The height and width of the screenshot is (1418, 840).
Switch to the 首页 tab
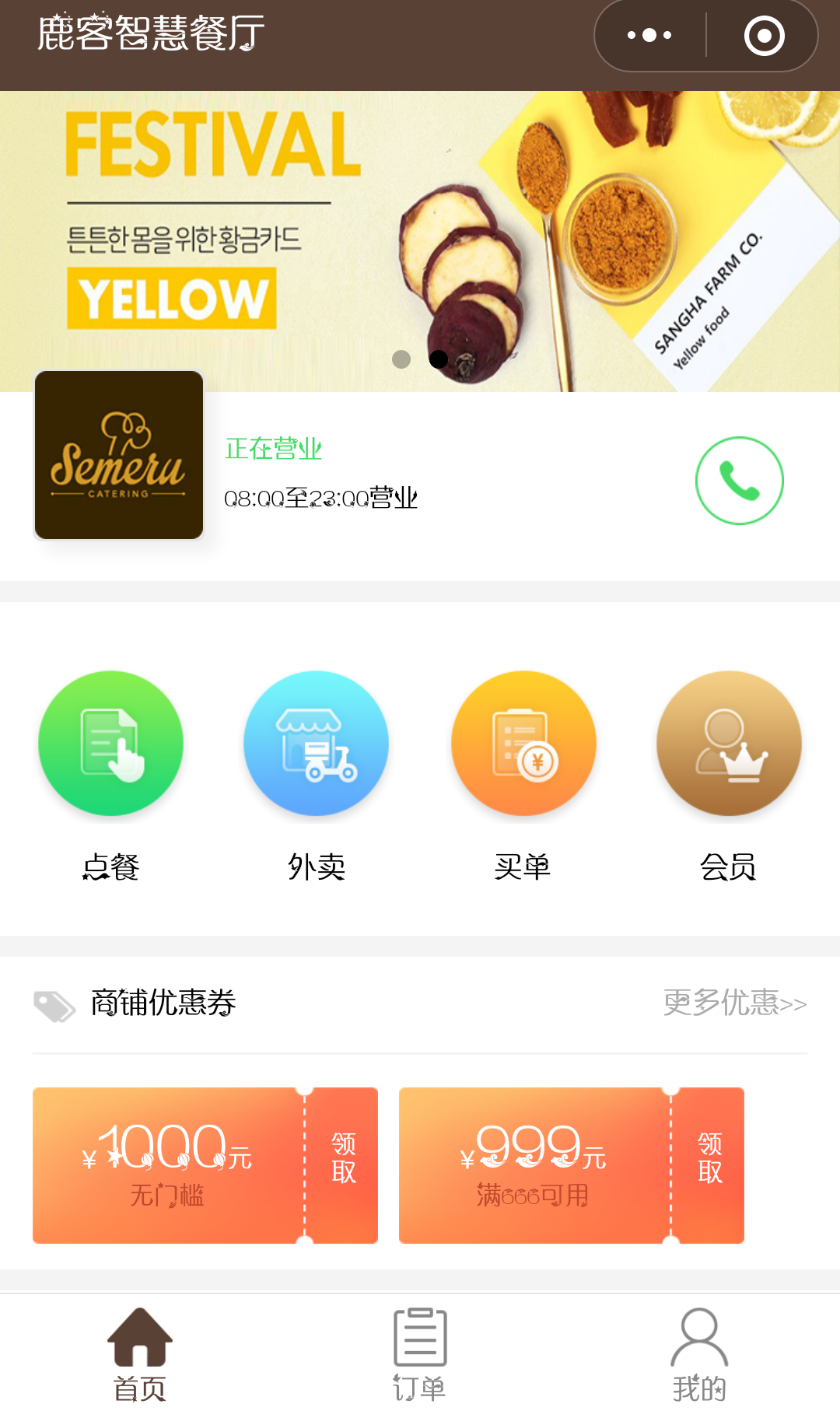140,1355
